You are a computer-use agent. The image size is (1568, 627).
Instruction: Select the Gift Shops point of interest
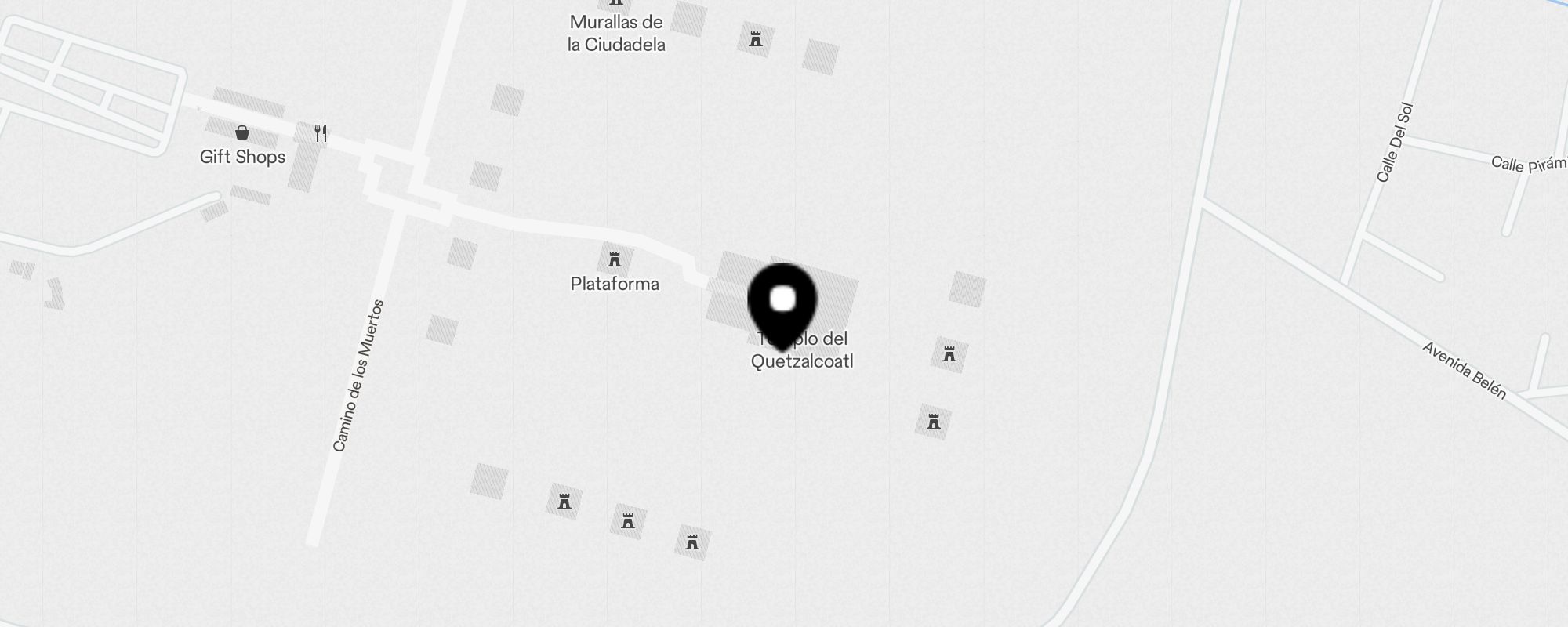coord(242,133)
